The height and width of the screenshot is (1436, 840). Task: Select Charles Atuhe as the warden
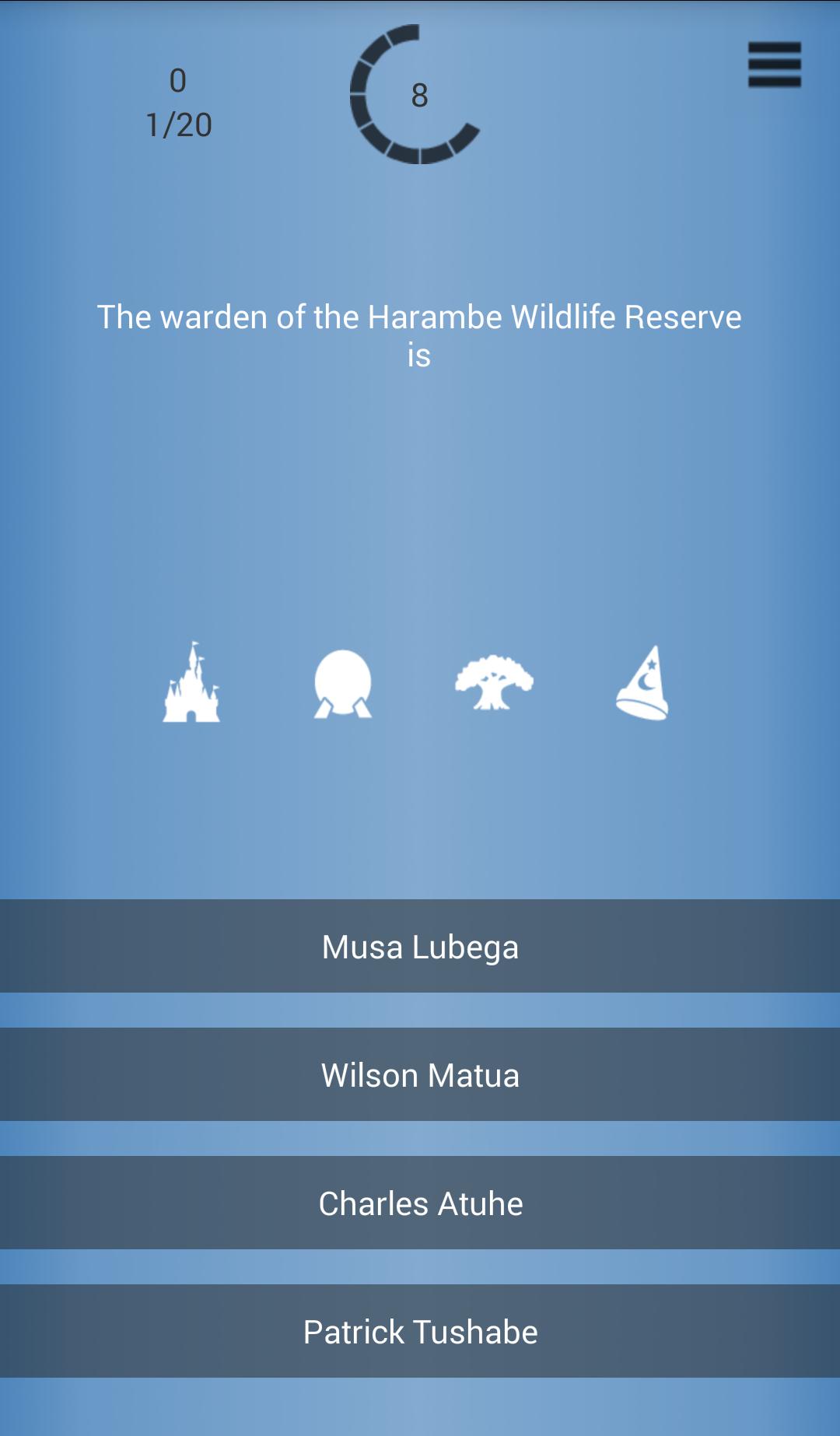click(x=420, y=1203)
